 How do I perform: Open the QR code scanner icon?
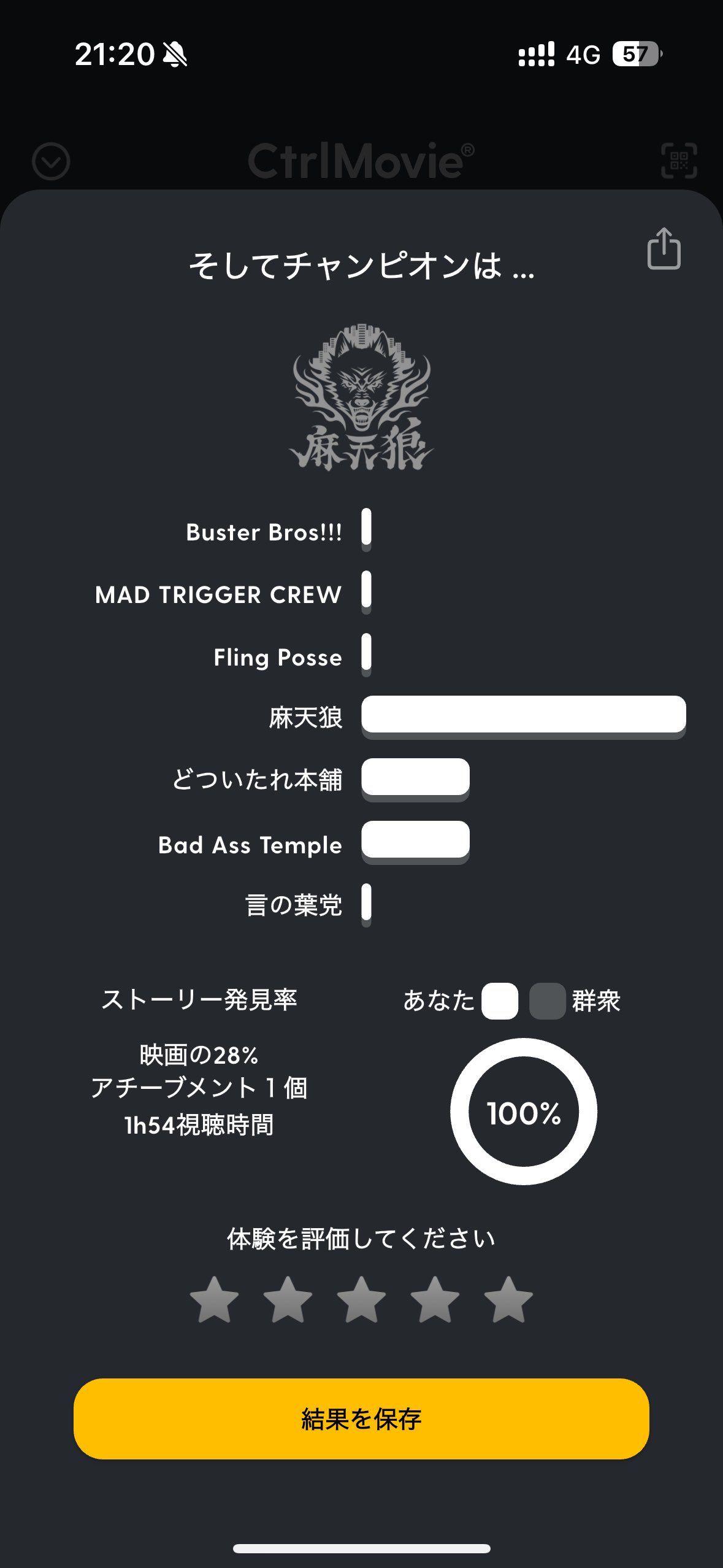tap(679, 161)
